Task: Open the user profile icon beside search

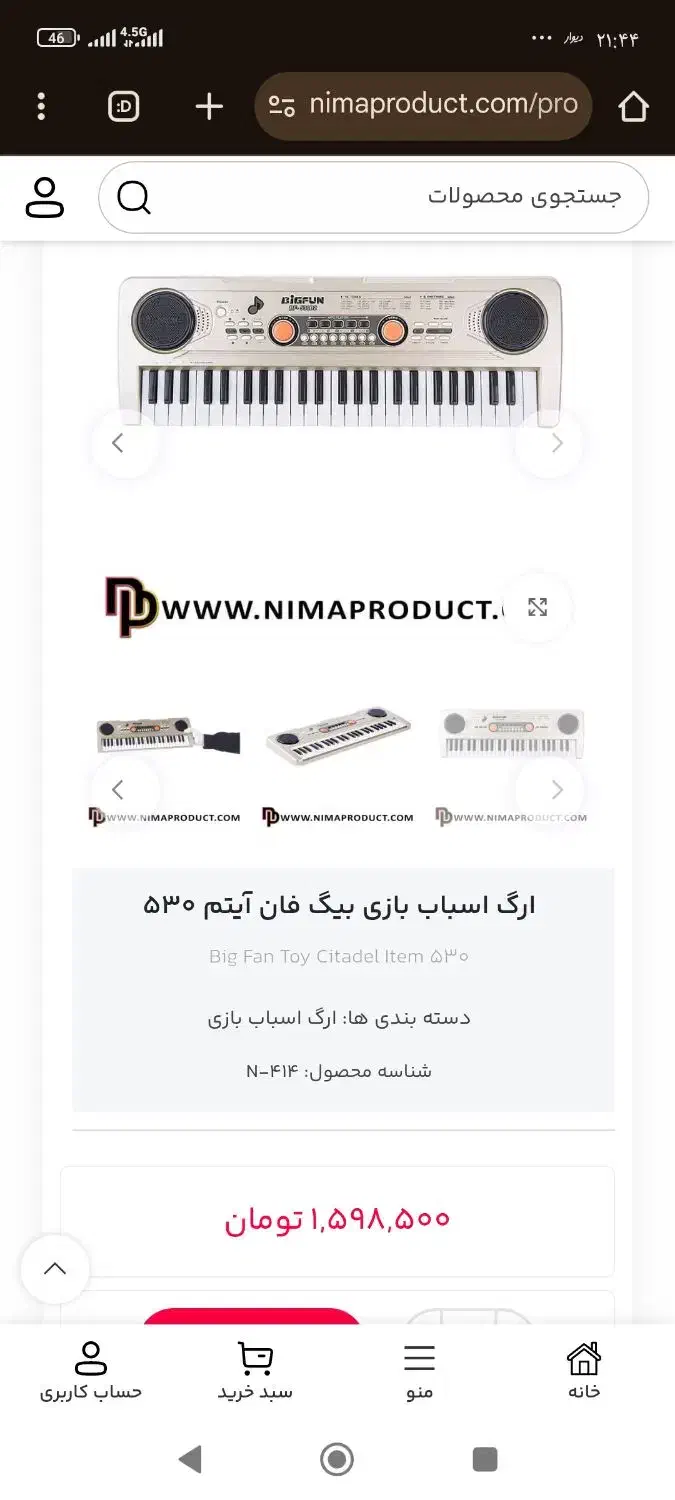Action: pyautogui.click(x=45, y=198)
